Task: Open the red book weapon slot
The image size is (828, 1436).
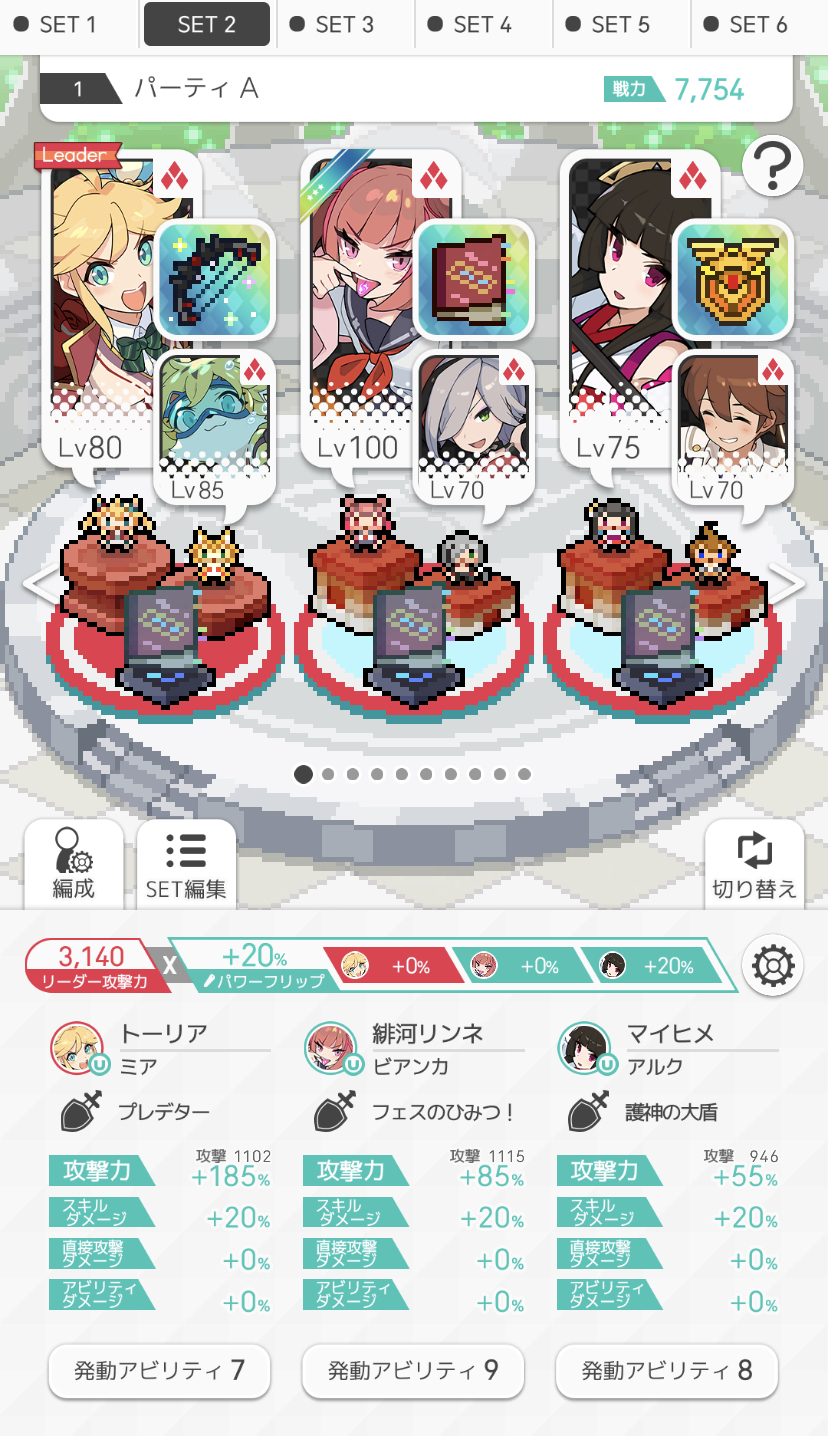Action: (473, 279)
